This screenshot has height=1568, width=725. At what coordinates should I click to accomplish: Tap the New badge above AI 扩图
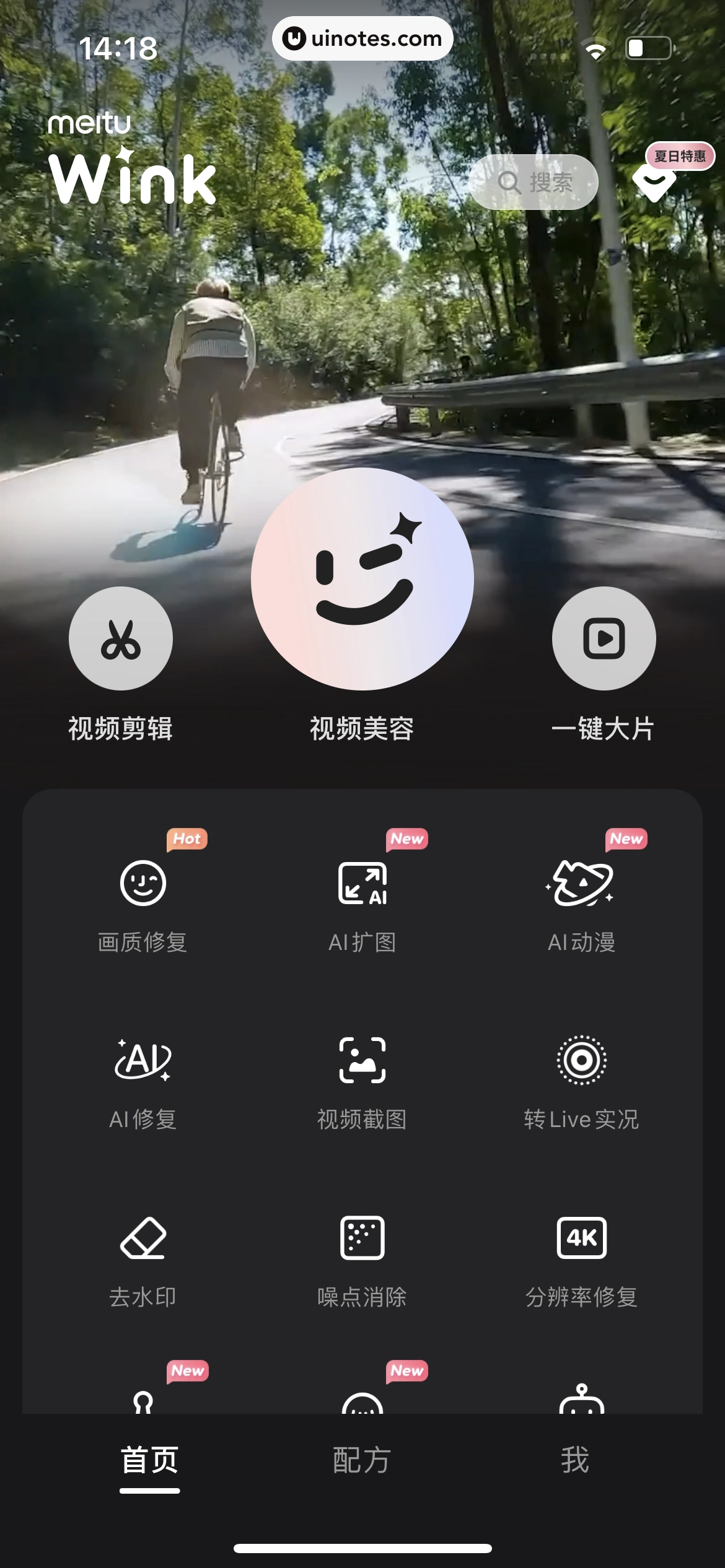[x=406, y=839]
